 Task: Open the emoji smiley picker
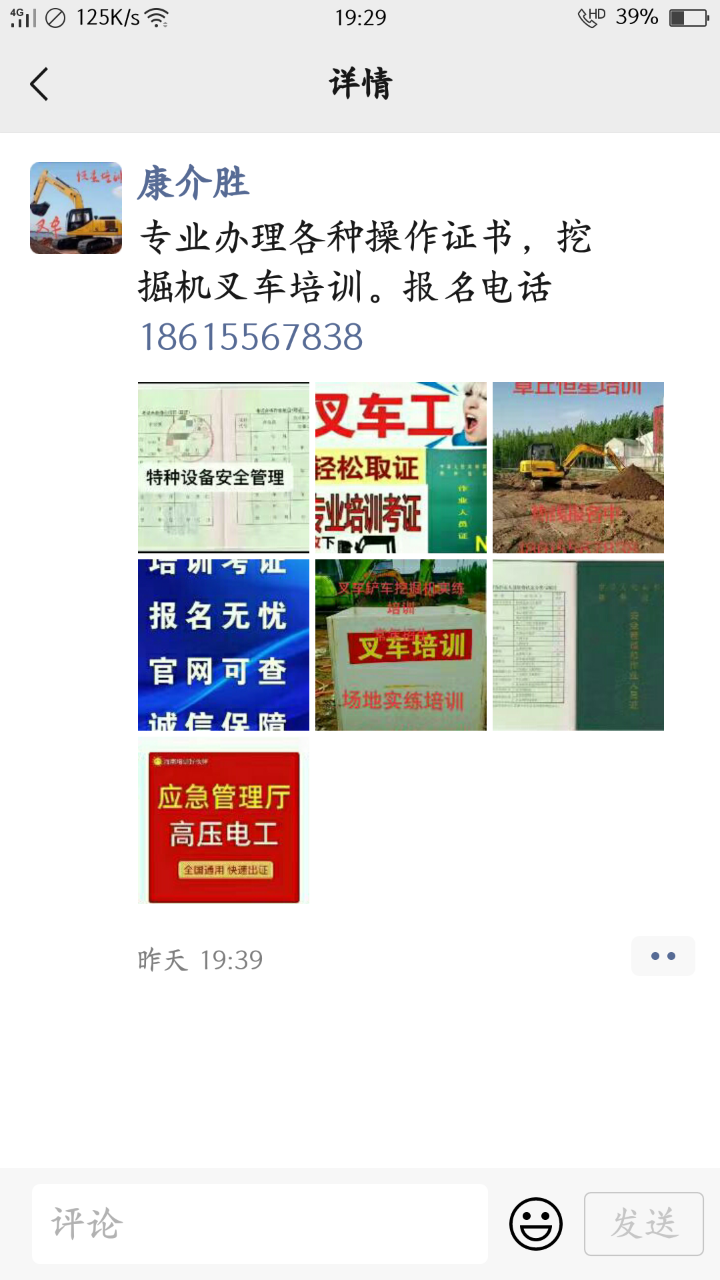coord(536,1223)
